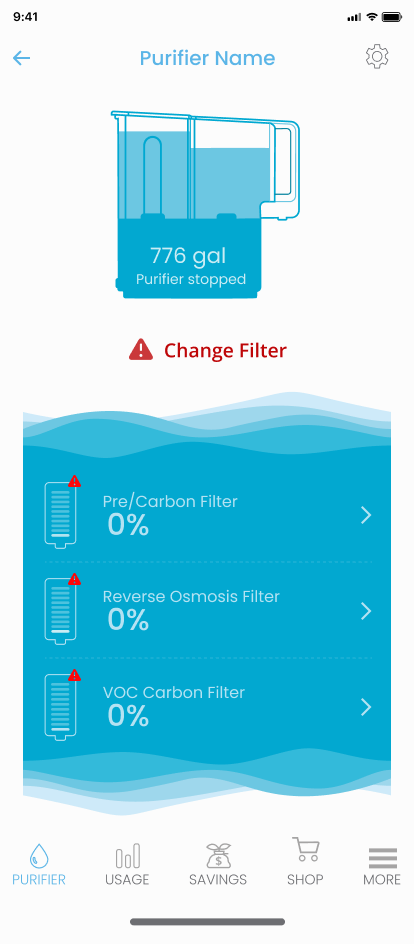Open Reverse Osmosis Filter details
This screenshot has height=944, width=414.
coord(208,610)
